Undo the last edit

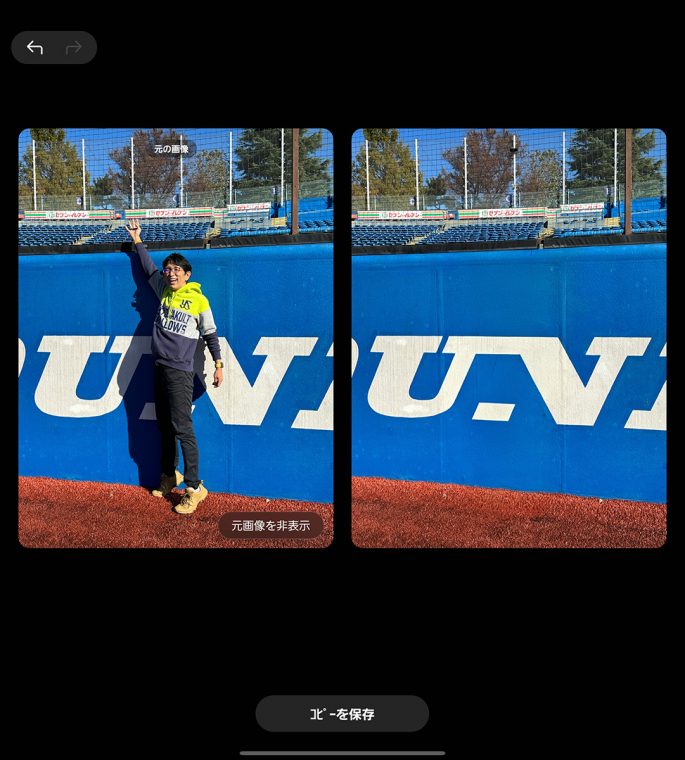pos(35,48)
